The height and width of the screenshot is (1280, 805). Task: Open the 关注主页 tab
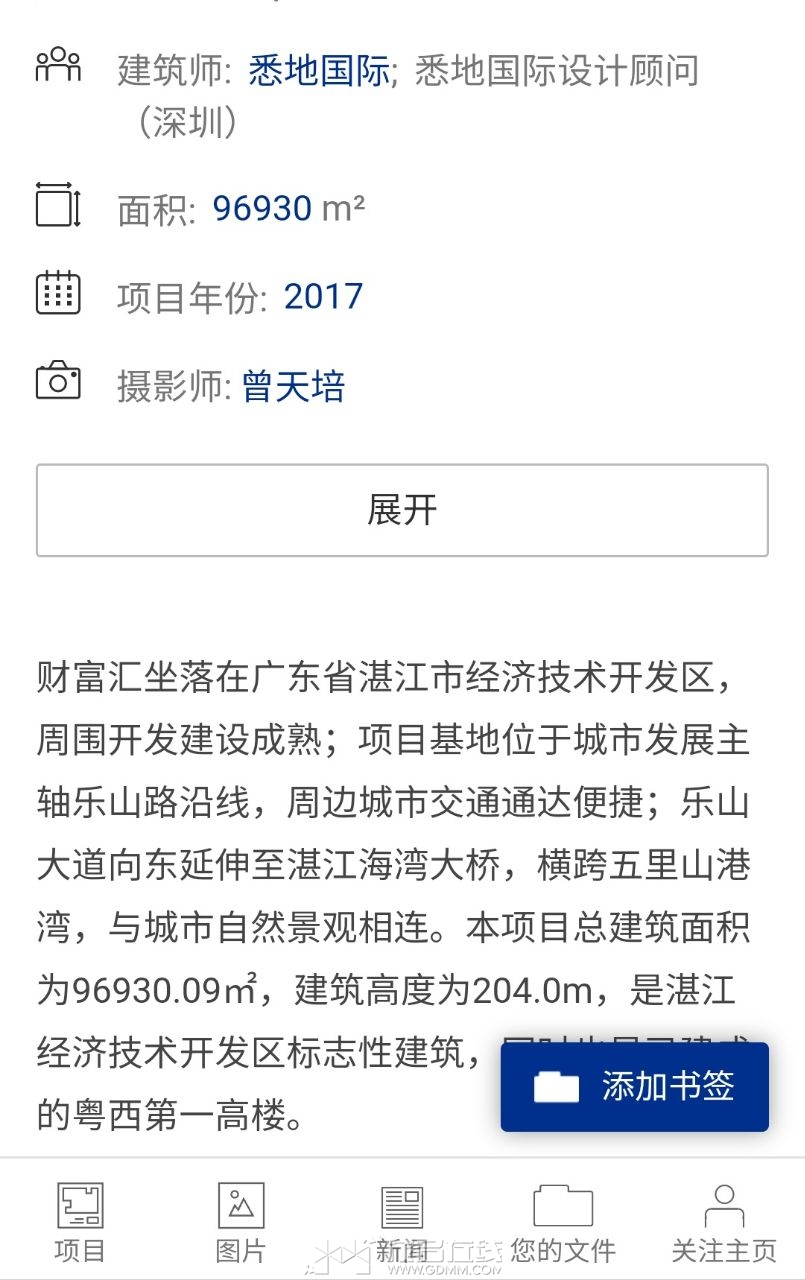(724, 1221)
